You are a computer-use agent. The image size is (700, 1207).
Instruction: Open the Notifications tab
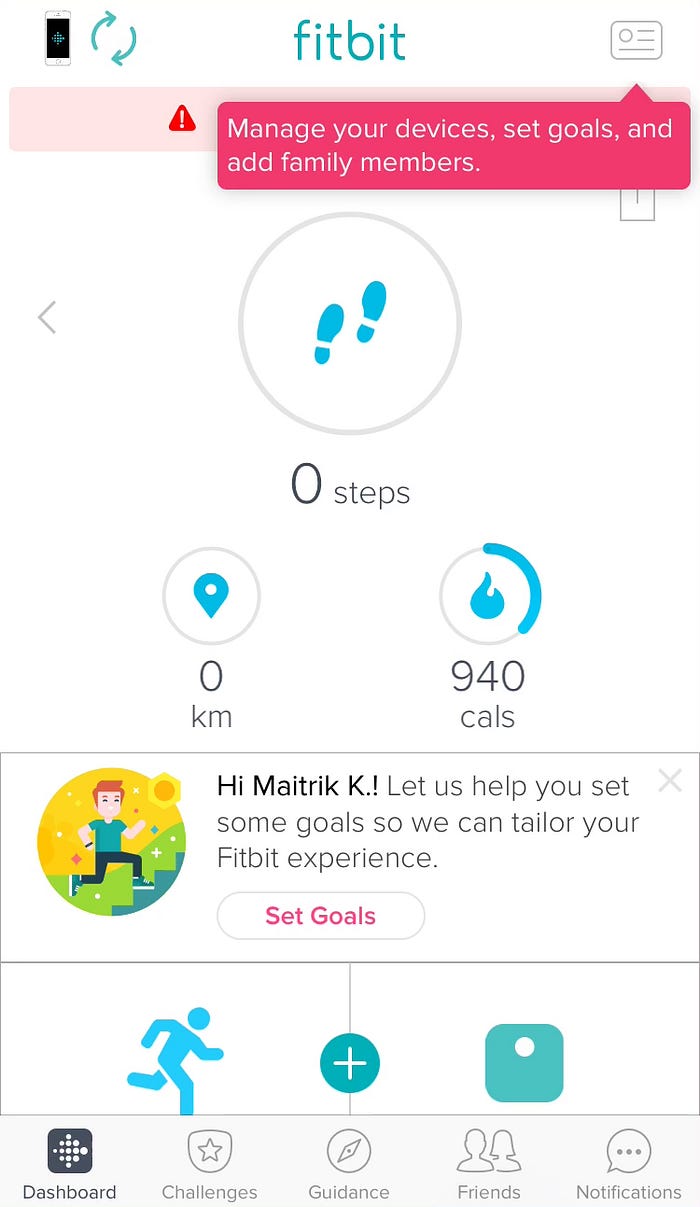628,1164
